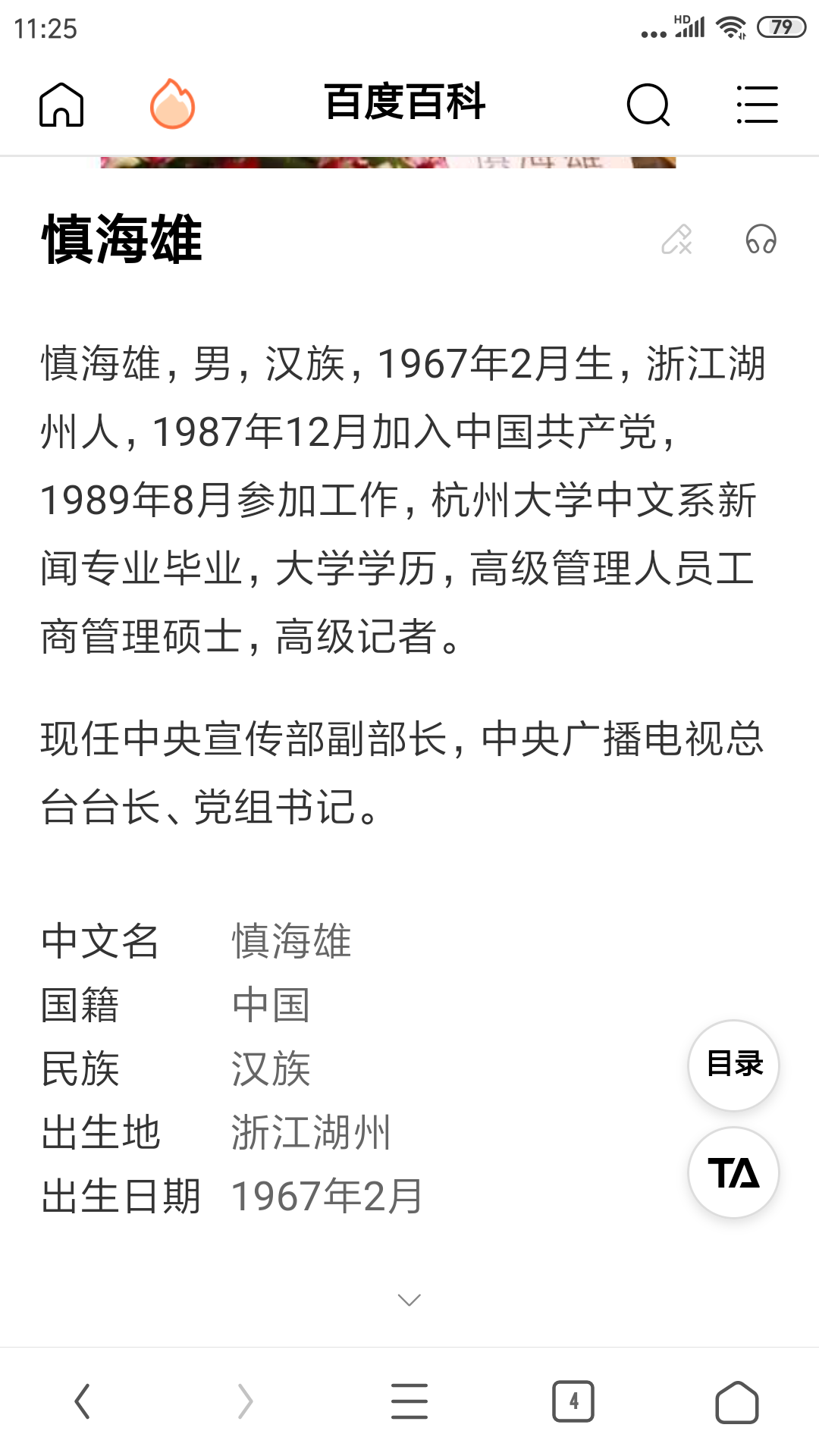Edit the 慎海雄 entry with the pencil icon
Image resolution: width=819 pixels, height=1456 pixels.
[676, 240]
